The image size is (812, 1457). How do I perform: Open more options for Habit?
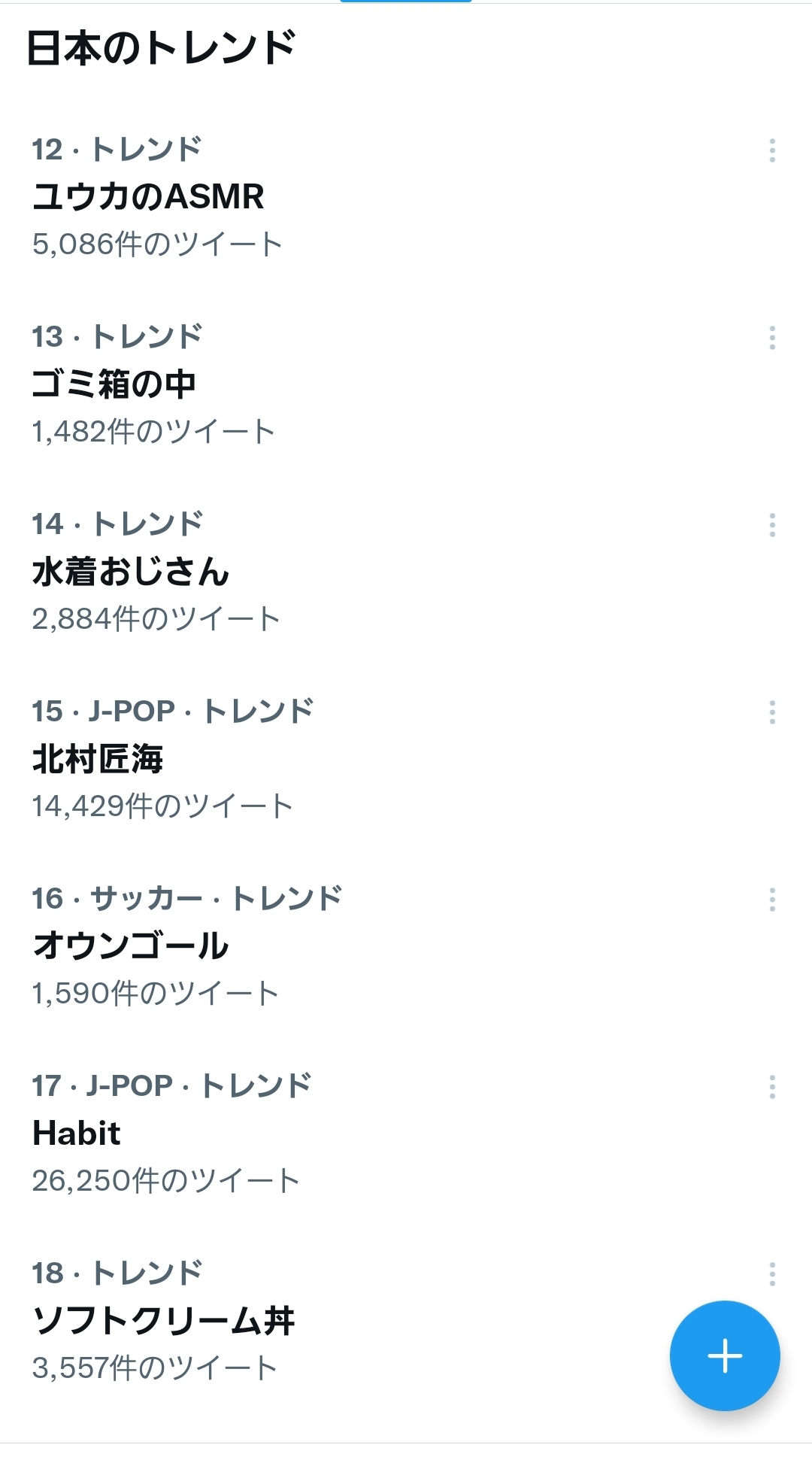[772, 1087]
